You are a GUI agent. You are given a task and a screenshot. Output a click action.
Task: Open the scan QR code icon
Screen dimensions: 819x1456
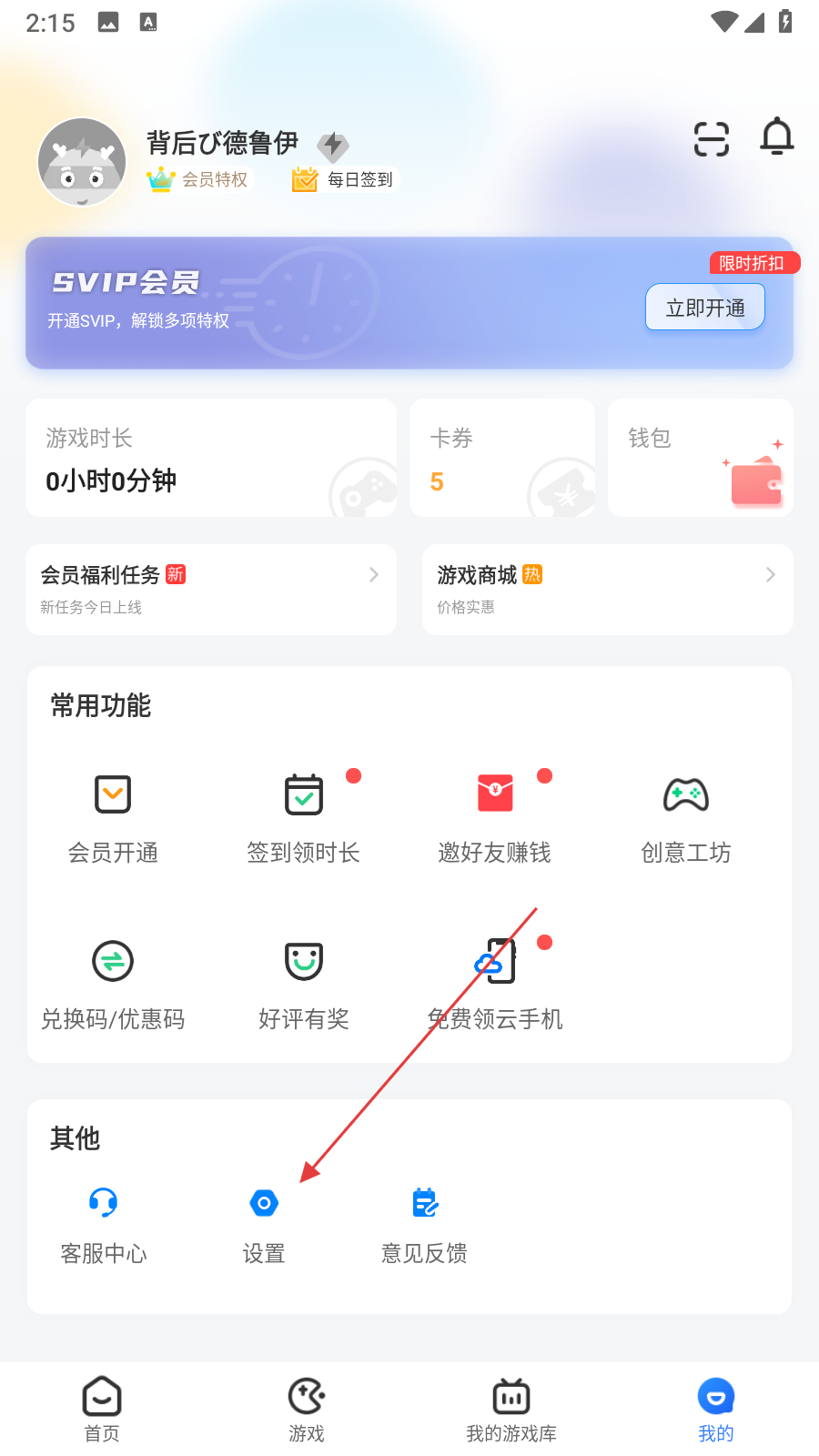[711, 139]
